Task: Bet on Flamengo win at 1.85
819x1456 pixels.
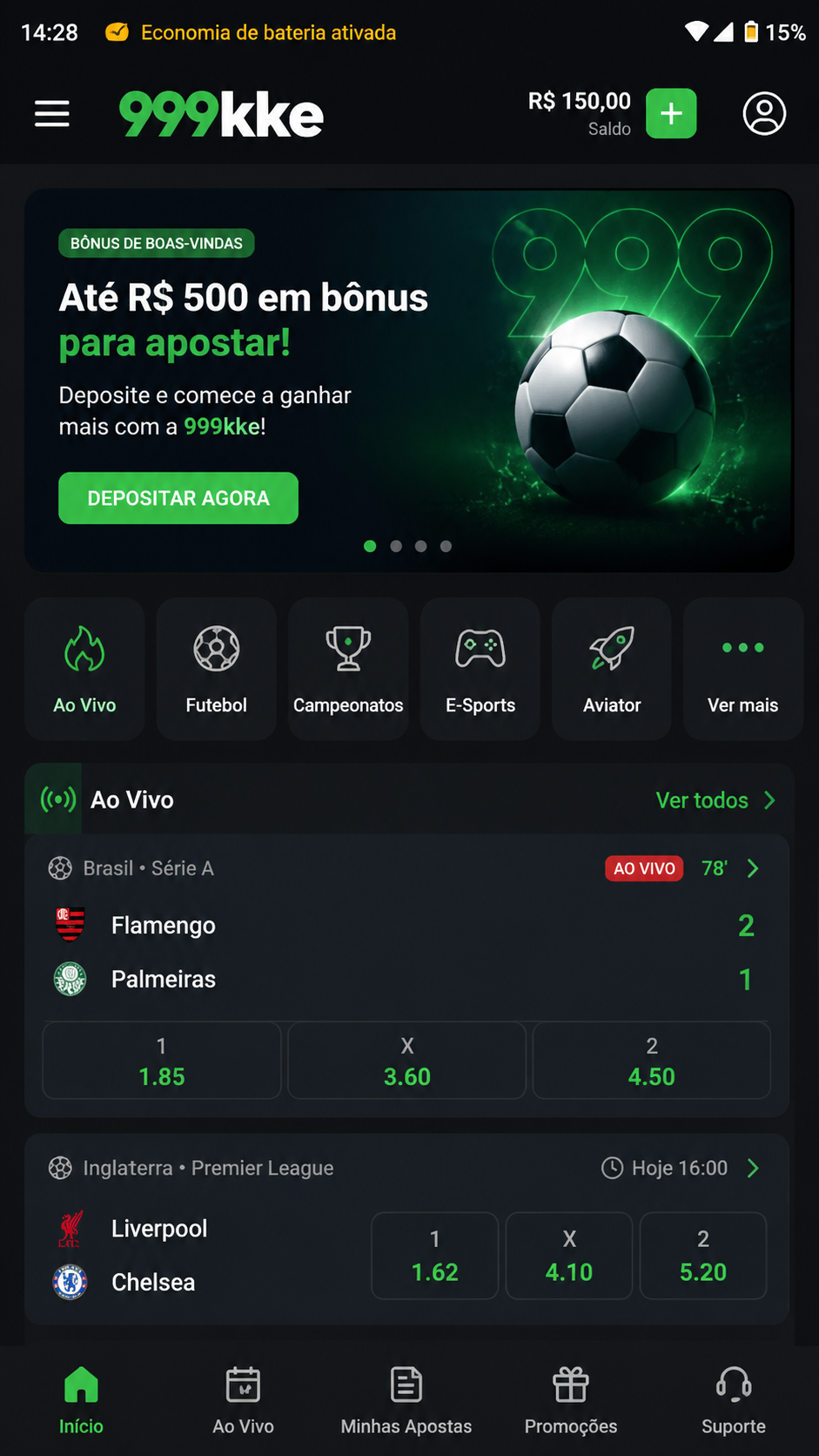Action: point(162,1061)
